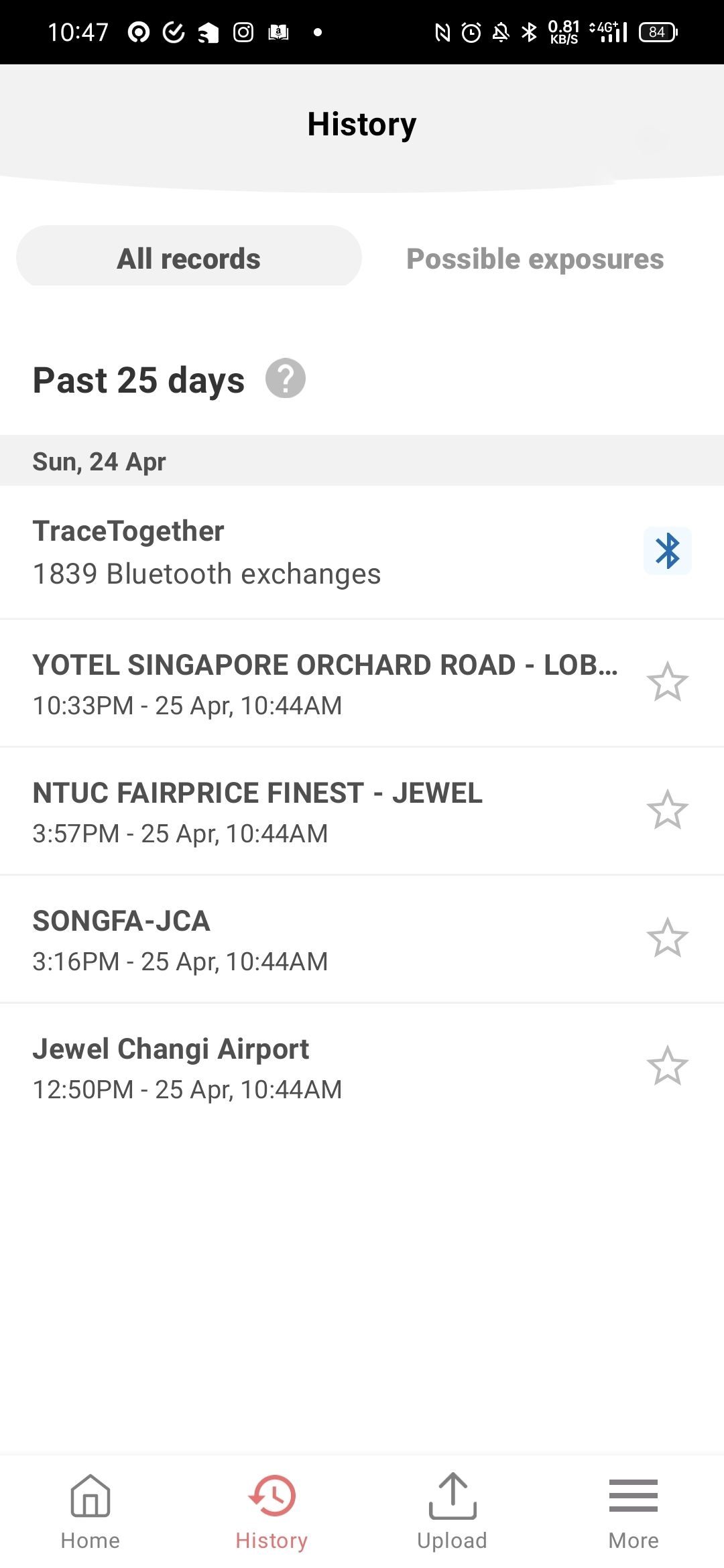This screenshot has height=1568, width=724.
Task: Select the All records tab
Action: 189,257
